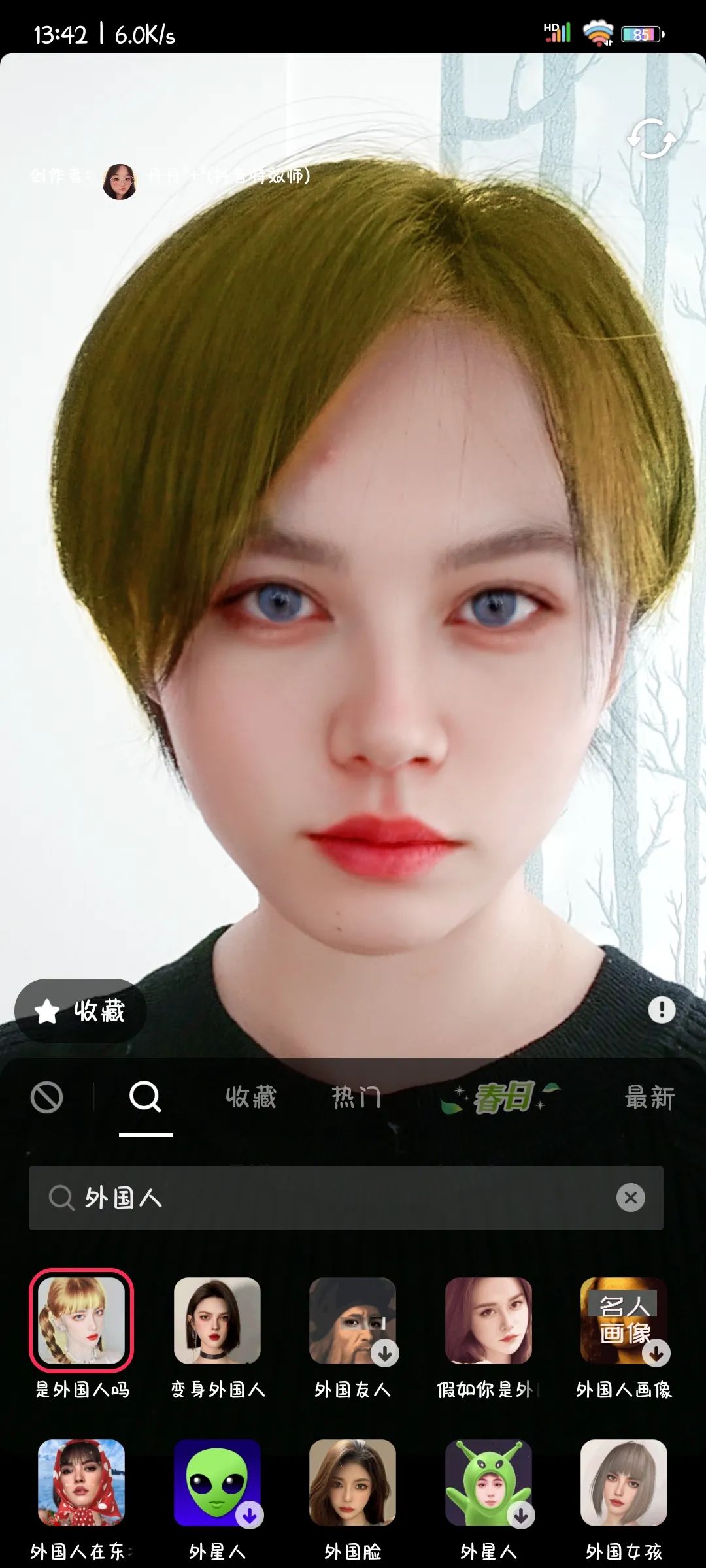Viewport: 706px width, 1568px height.
Task: Remove the effect with the no-effect icon
Action: (47, 1097)
